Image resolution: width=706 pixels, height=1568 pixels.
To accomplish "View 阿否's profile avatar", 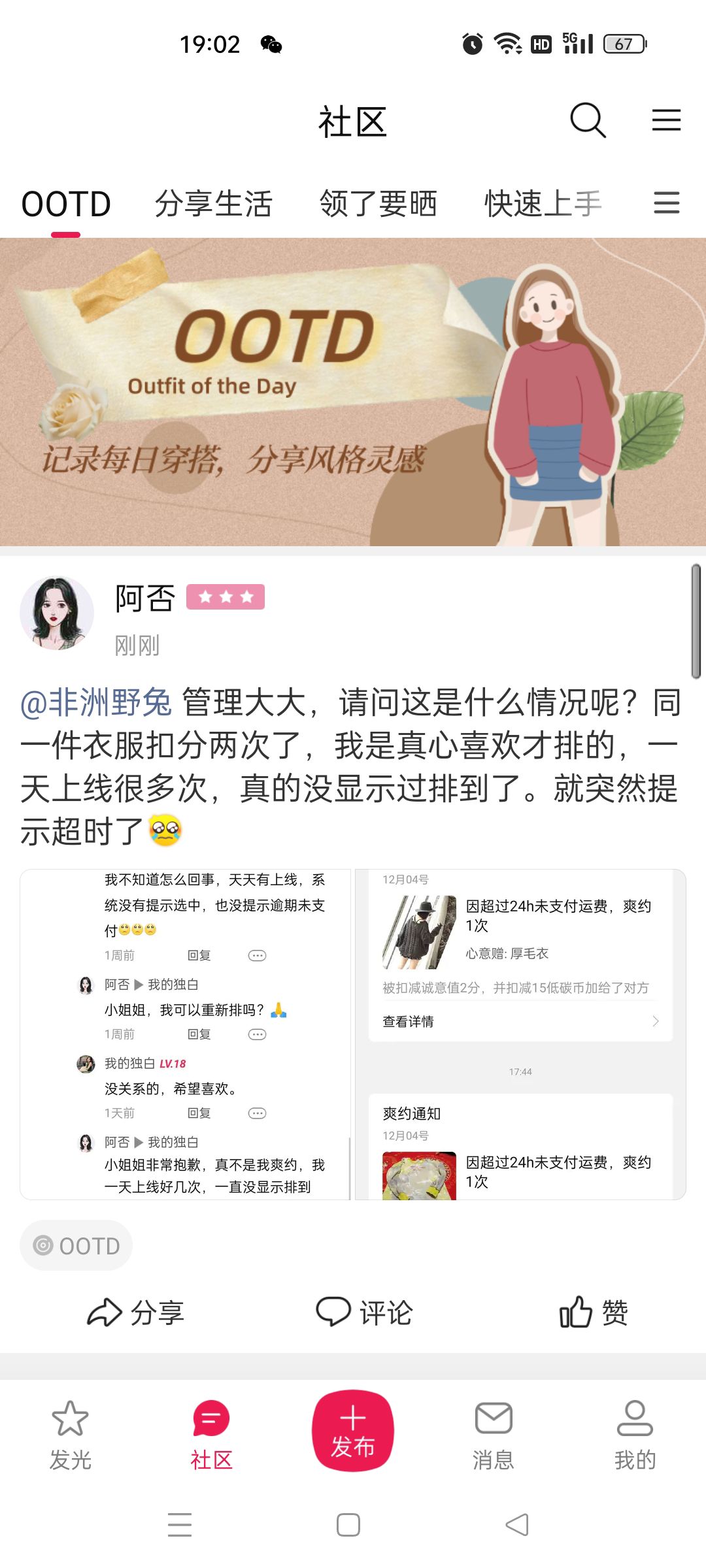I will point(57,613).
